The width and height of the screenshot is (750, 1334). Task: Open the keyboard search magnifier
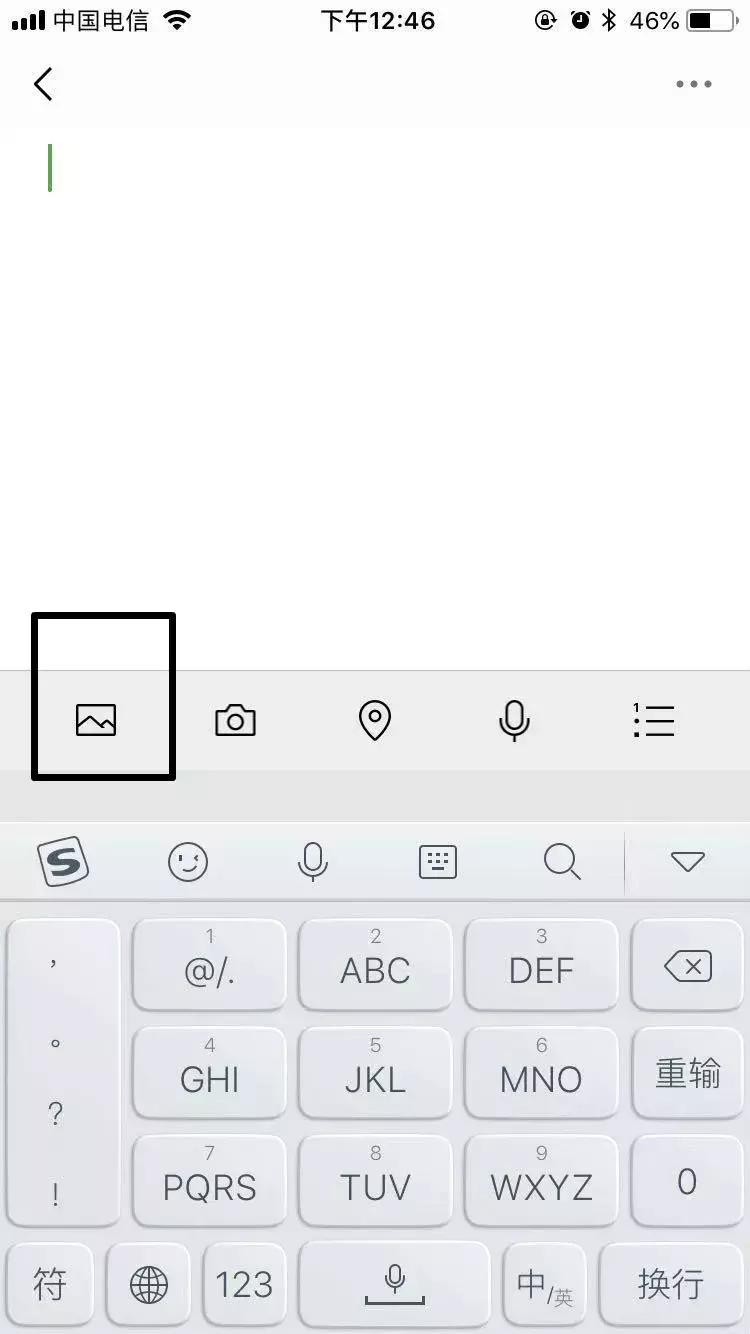coord(562,861)
